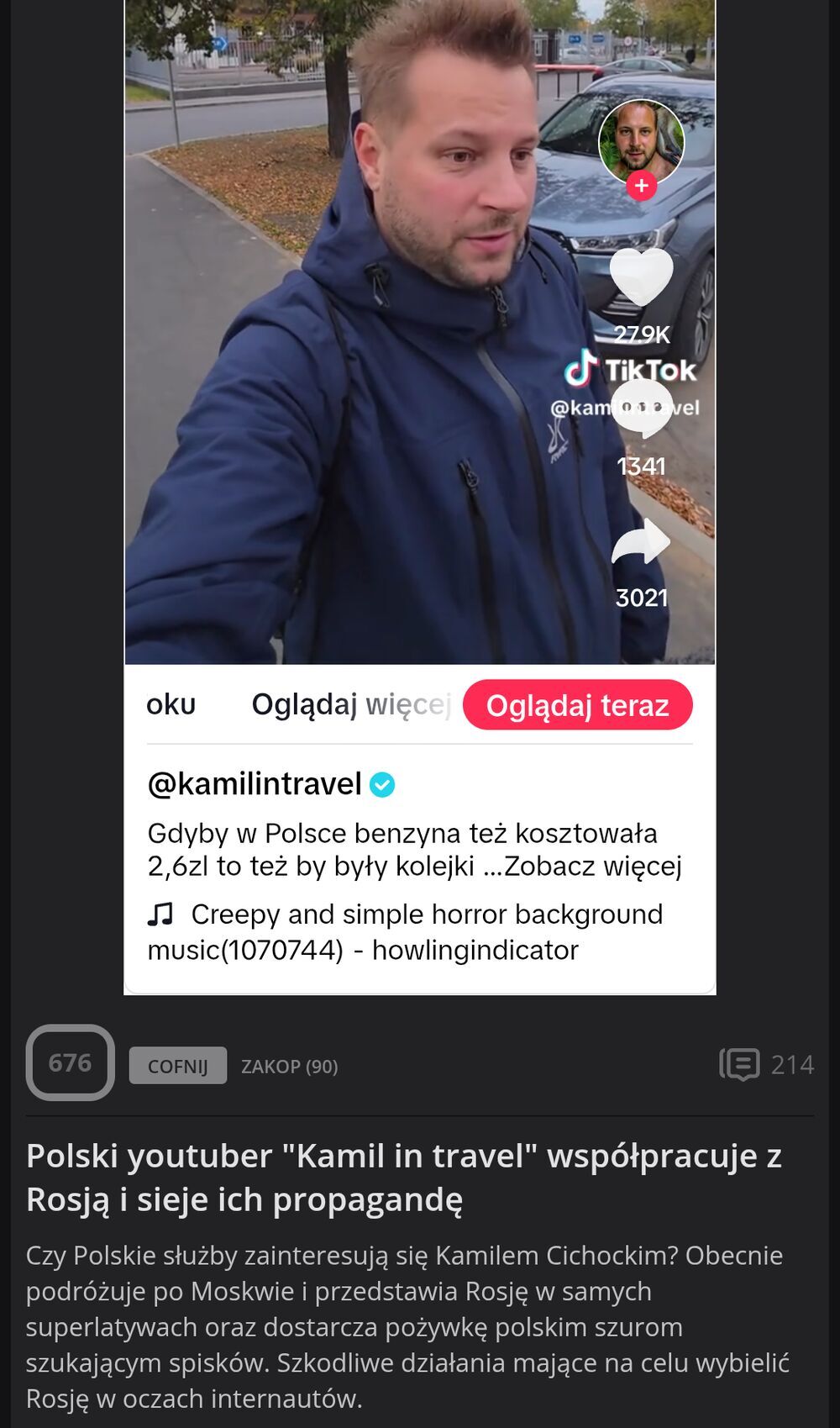Image resolution: width=840 pixels, height=1428 pixels.
Task: Open the 214 comments on this post
Action: [x=766, y=1065]
